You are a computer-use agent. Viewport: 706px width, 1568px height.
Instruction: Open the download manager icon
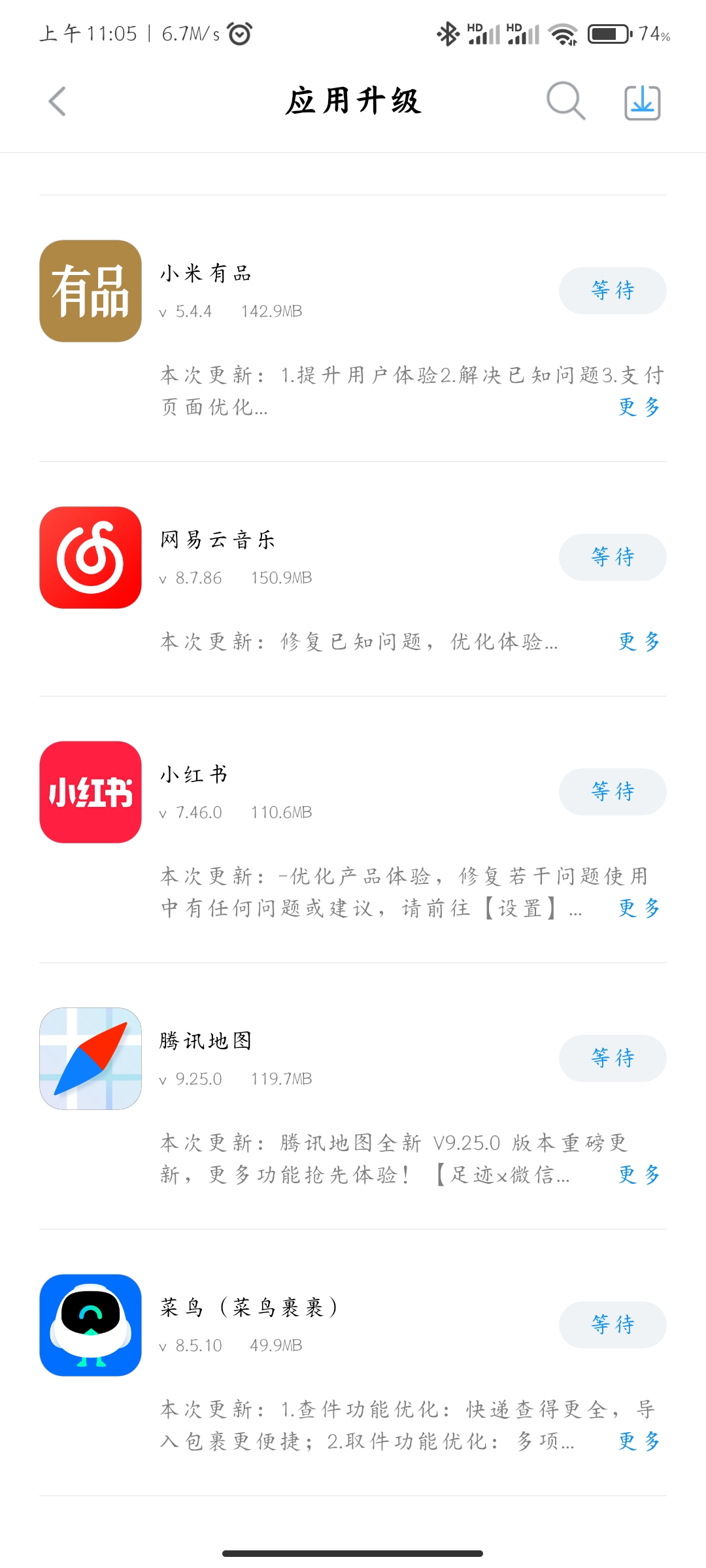point(643,103)
